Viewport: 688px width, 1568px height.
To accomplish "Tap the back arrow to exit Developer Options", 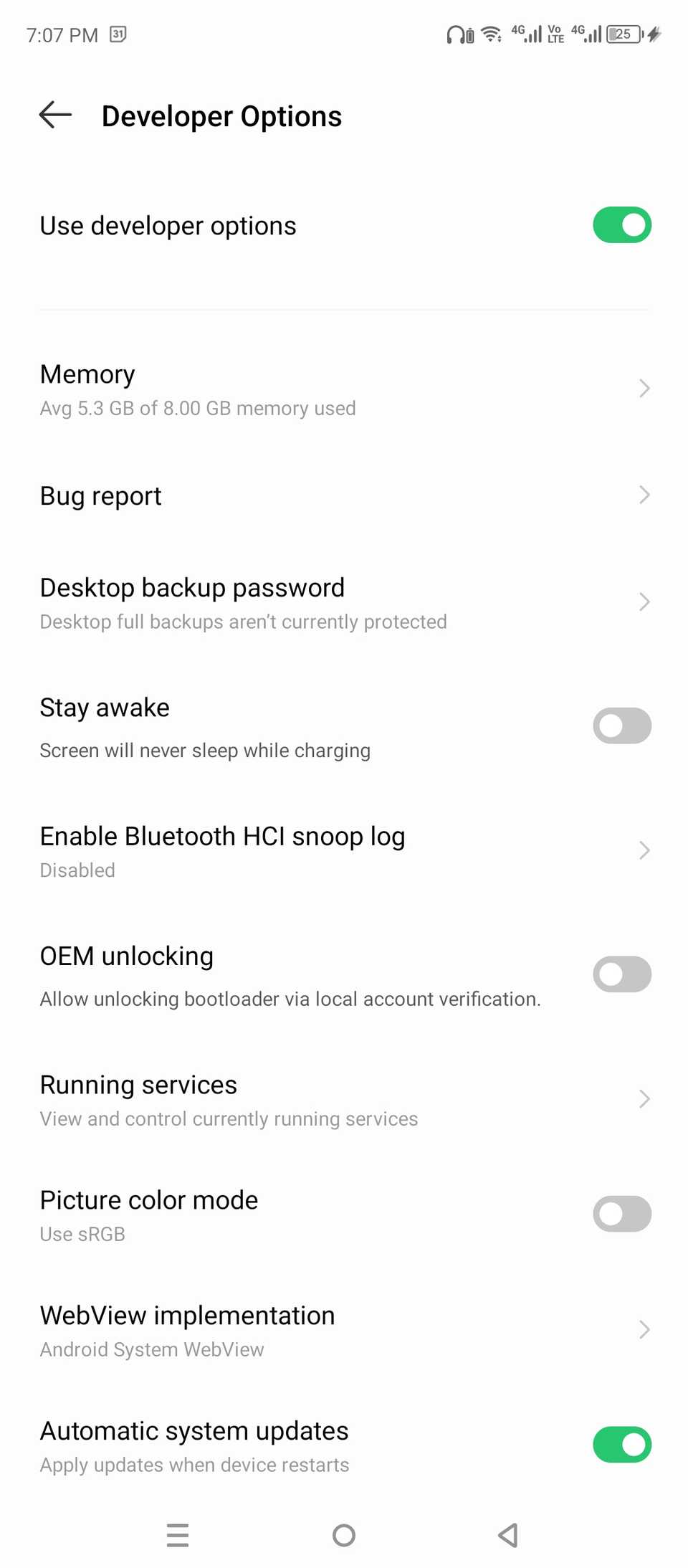I will coord(55,115).
